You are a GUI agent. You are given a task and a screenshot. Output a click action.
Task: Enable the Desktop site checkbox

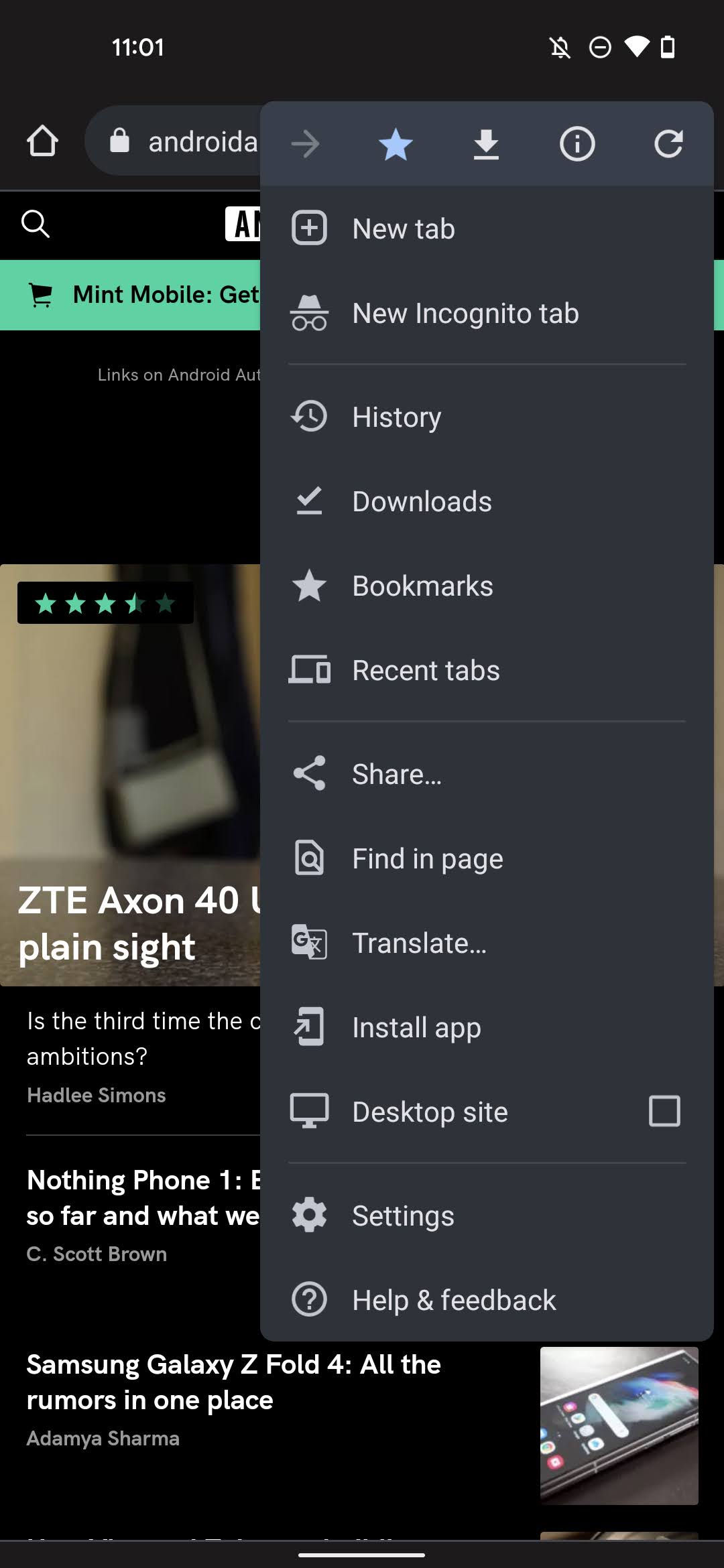(664, 1111)
